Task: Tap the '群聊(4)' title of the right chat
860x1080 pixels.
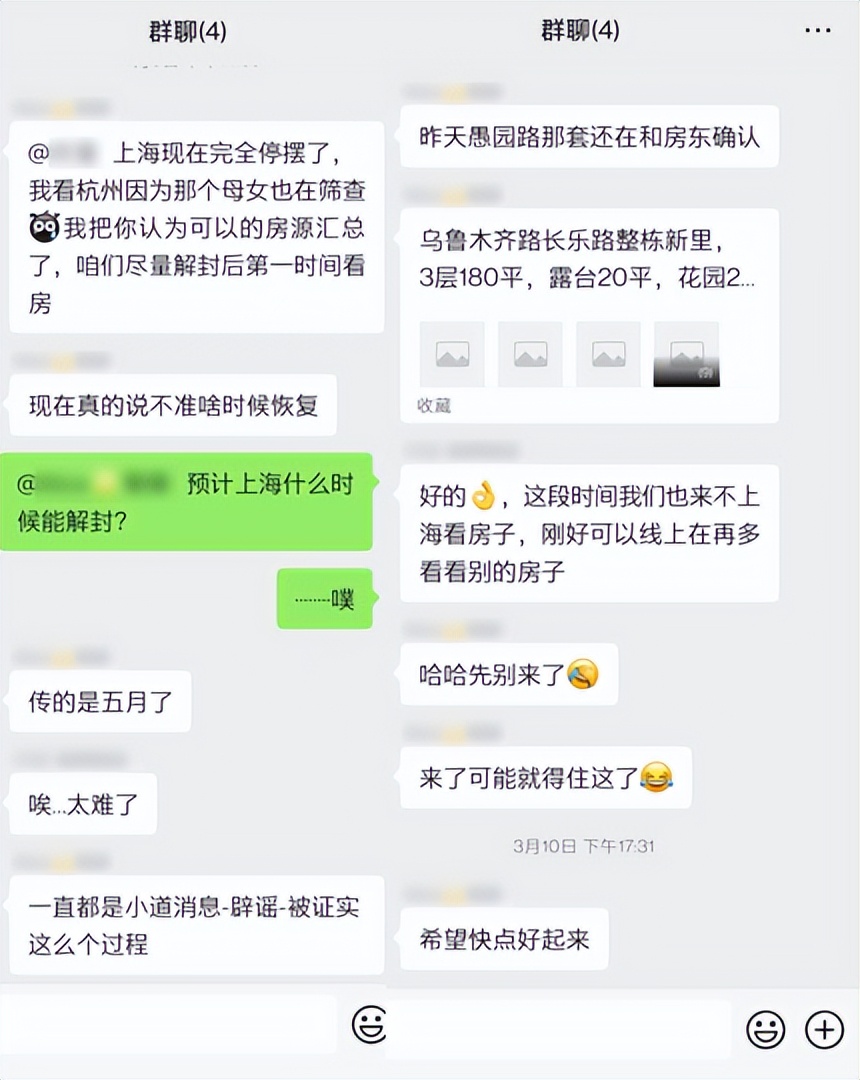Action: (578, 30)
